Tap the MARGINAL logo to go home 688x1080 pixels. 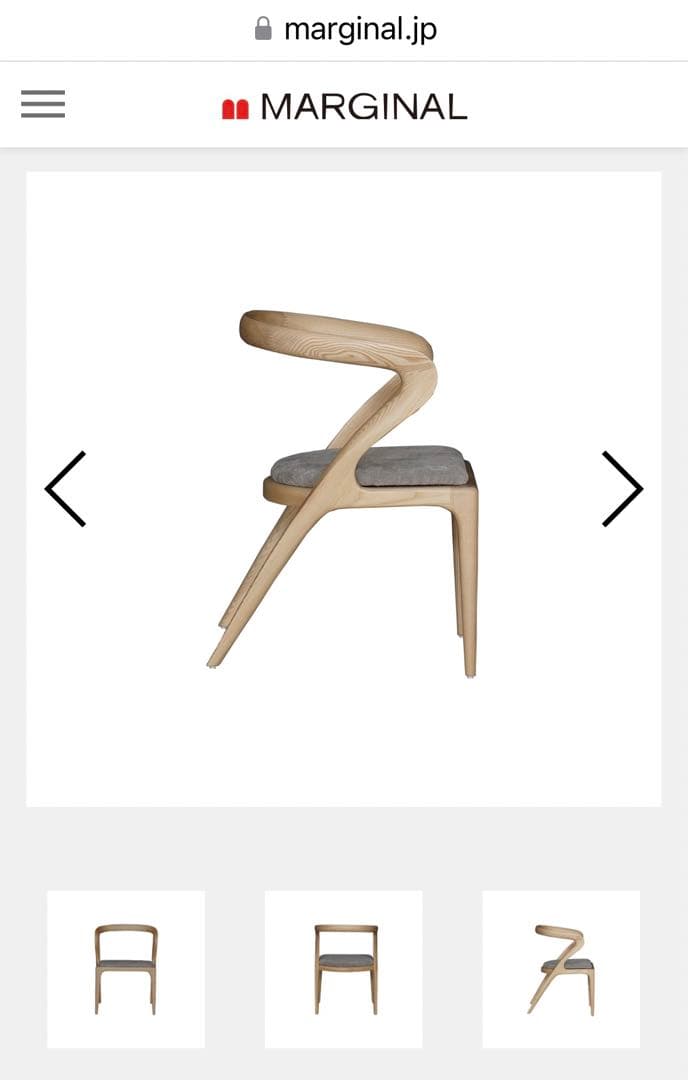[x=344, y=106]
